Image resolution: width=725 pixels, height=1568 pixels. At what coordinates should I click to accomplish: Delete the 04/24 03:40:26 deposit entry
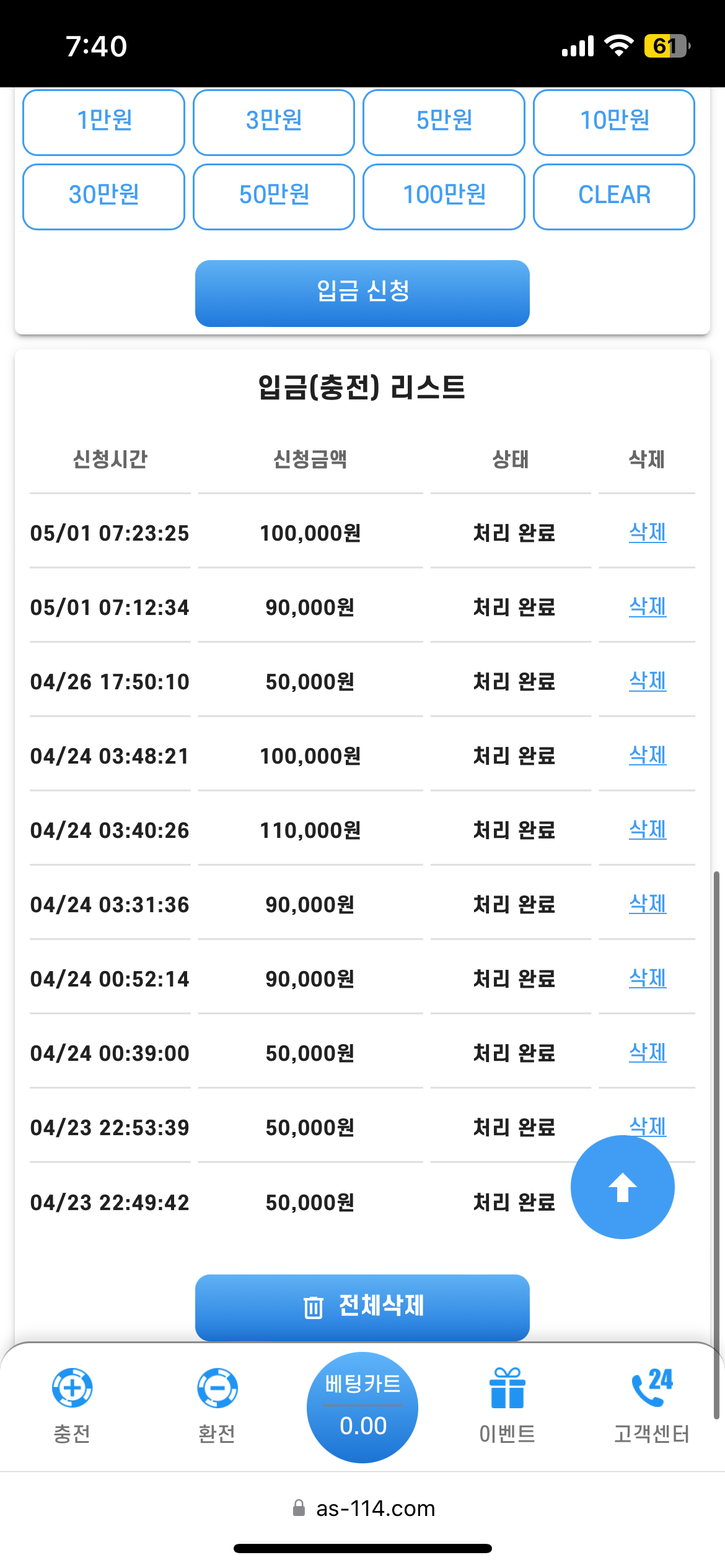648,830
